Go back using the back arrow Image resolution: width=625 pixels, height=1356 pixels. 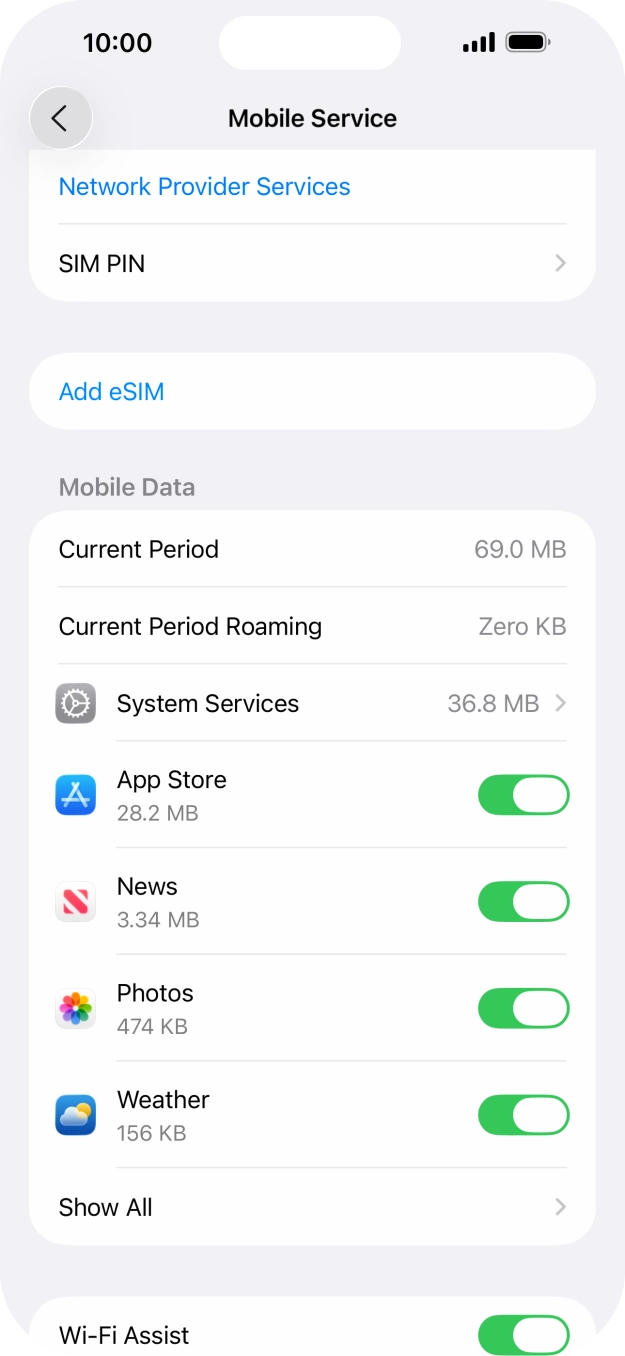(x=61, y=118)
